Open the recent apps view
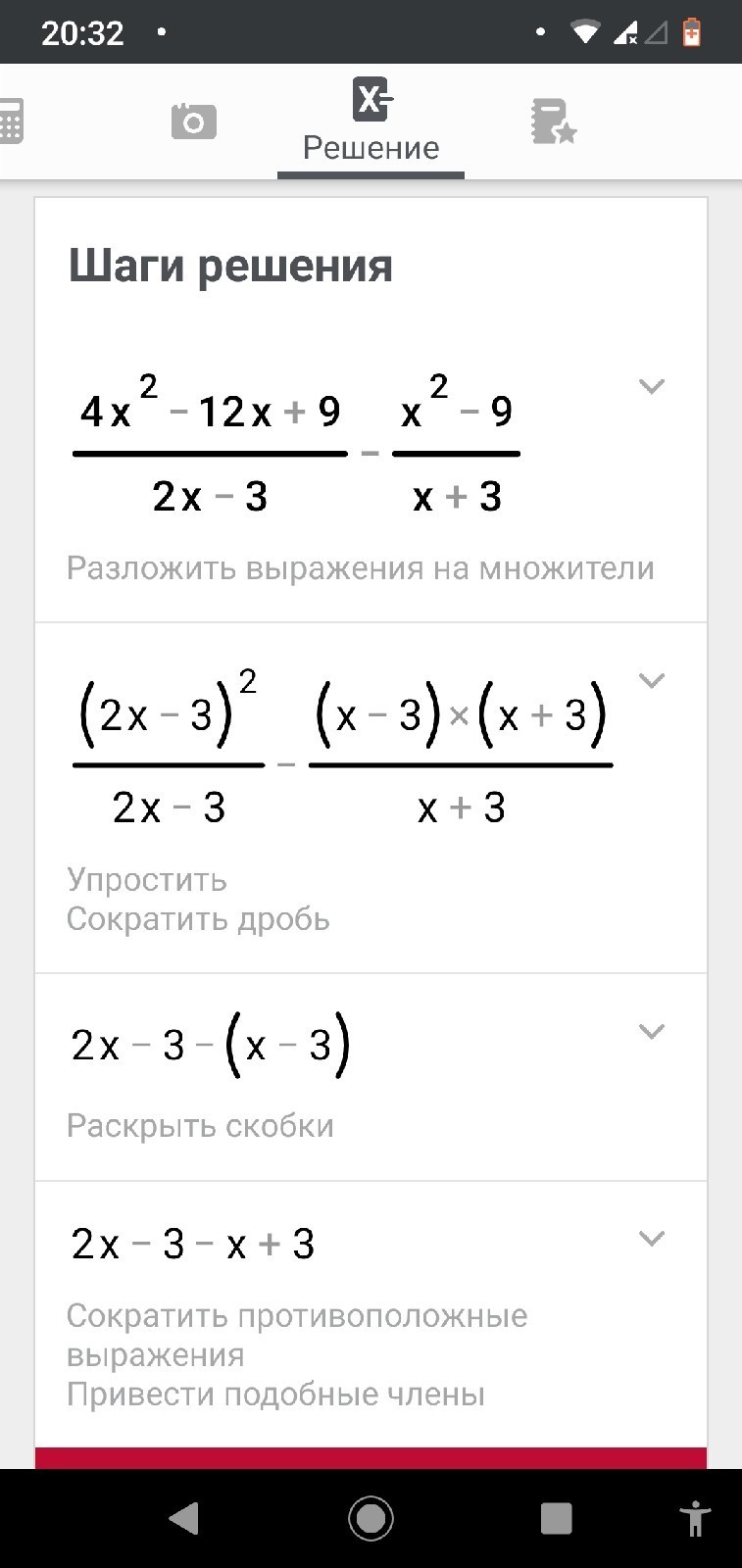 click(x=556, y=1518)
